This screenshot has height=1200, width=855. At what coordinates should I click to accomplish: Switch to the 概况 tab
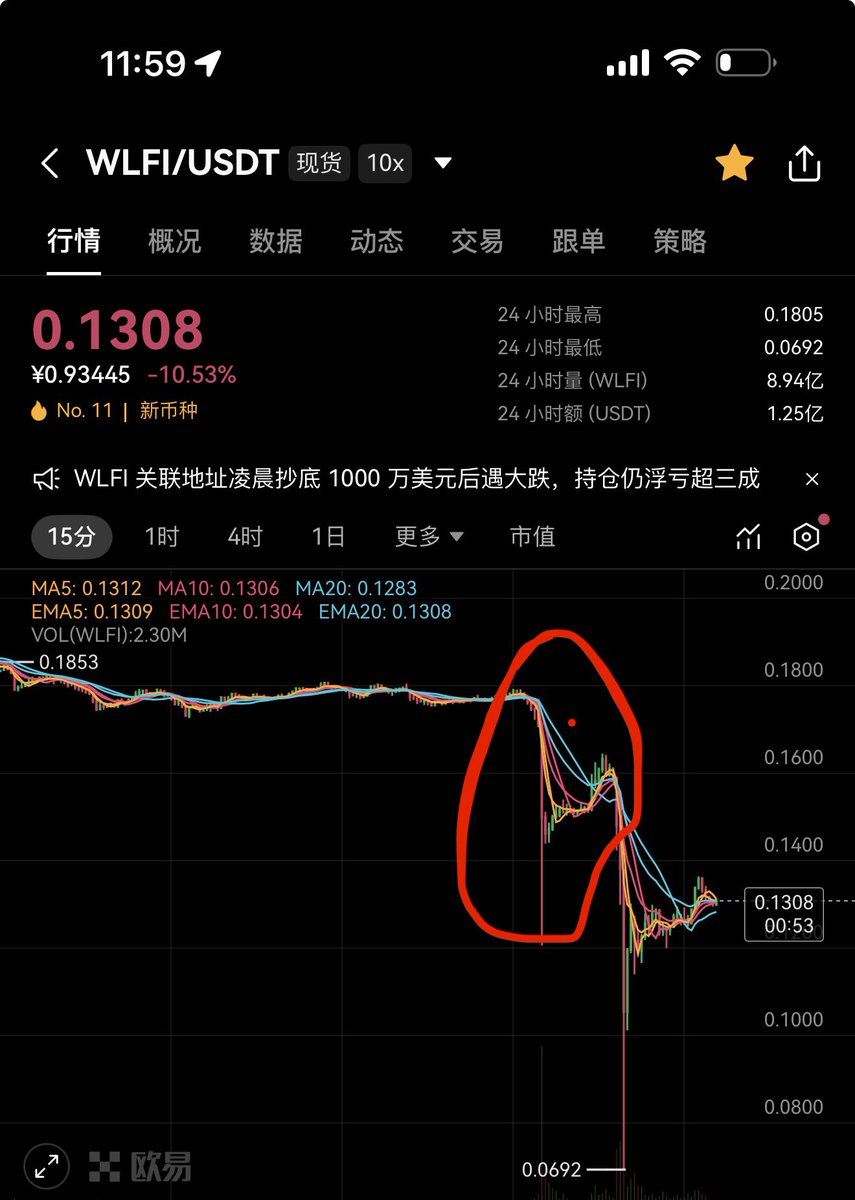[x=174, y=241]
